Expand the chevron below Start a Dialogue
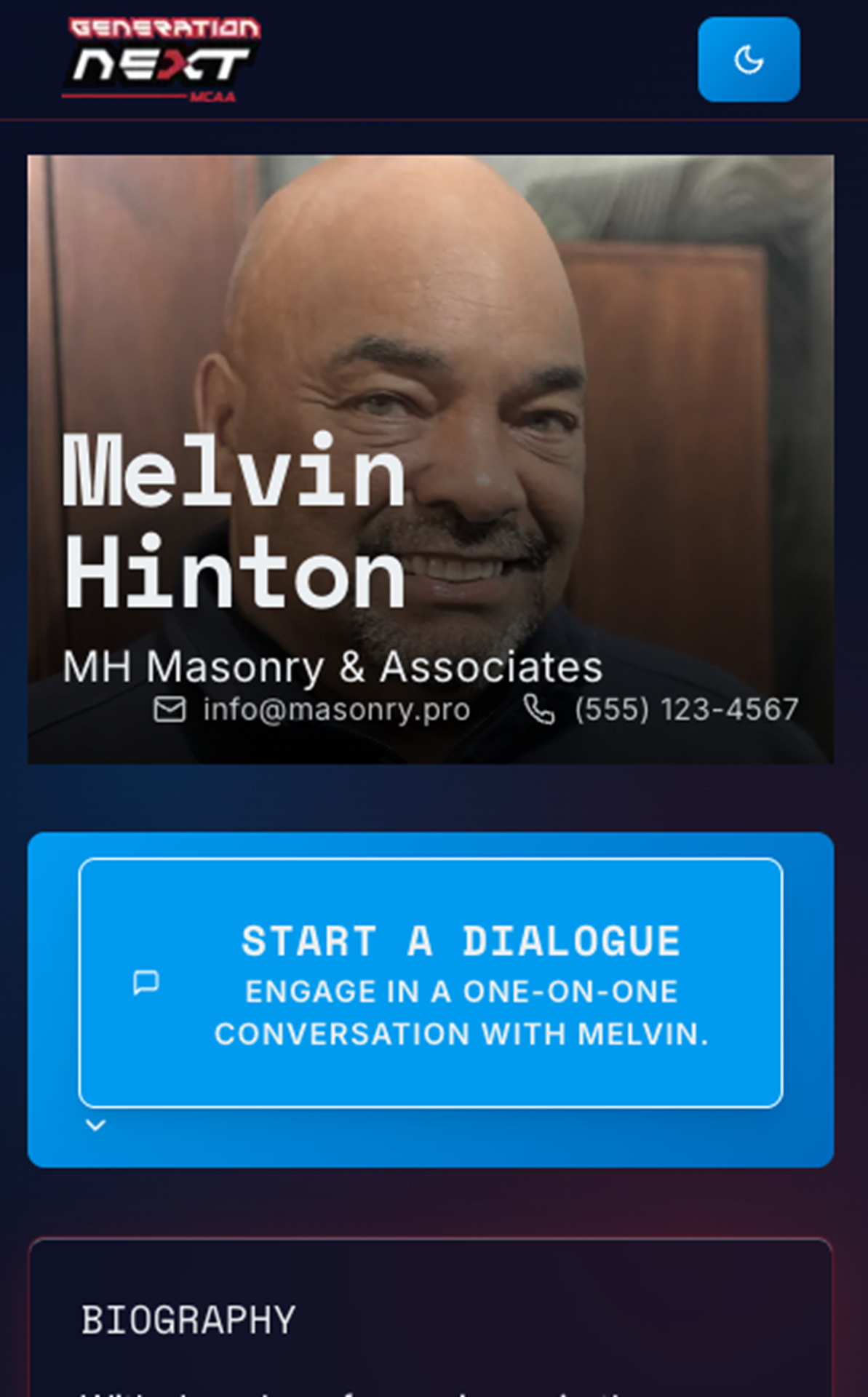The width and height of the screenshot is (868, 1397). [95, 1126]
